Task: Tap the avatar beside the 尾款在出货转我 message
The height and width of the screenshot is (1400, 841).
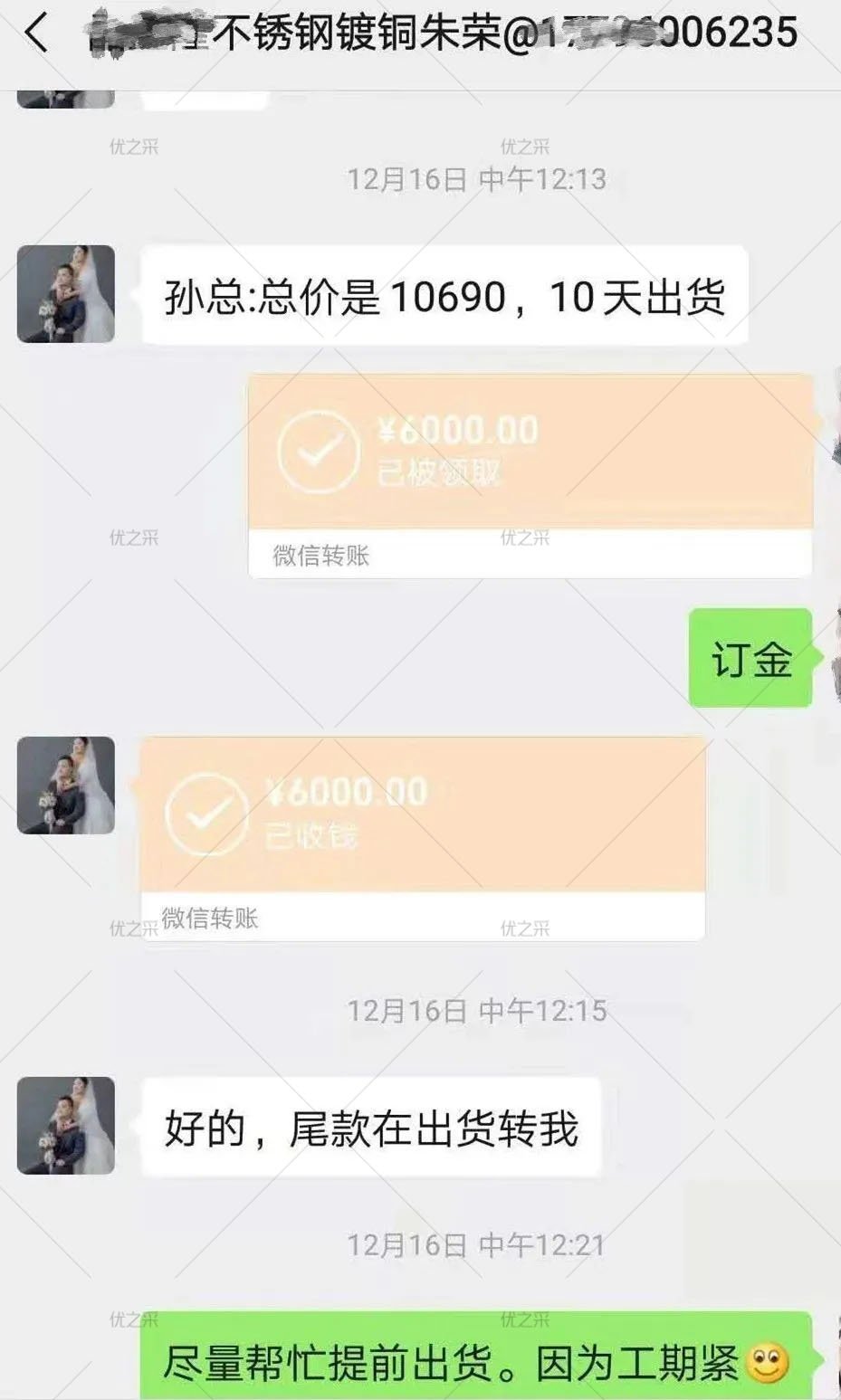Action: [x=66, y=1125]
